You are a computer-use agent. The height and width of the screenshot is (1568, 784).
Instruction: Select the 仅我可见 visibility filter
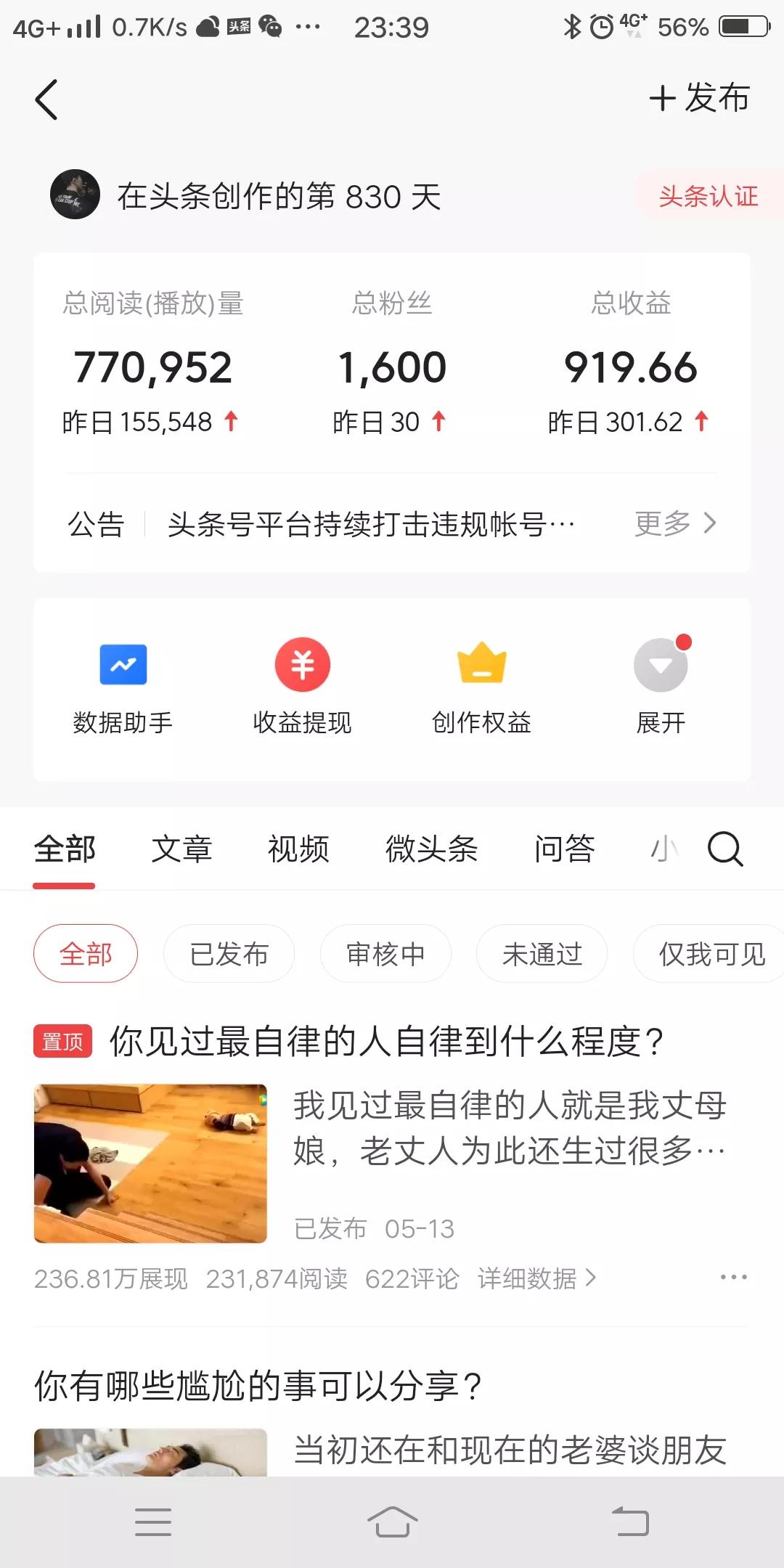tap(708, 953)
